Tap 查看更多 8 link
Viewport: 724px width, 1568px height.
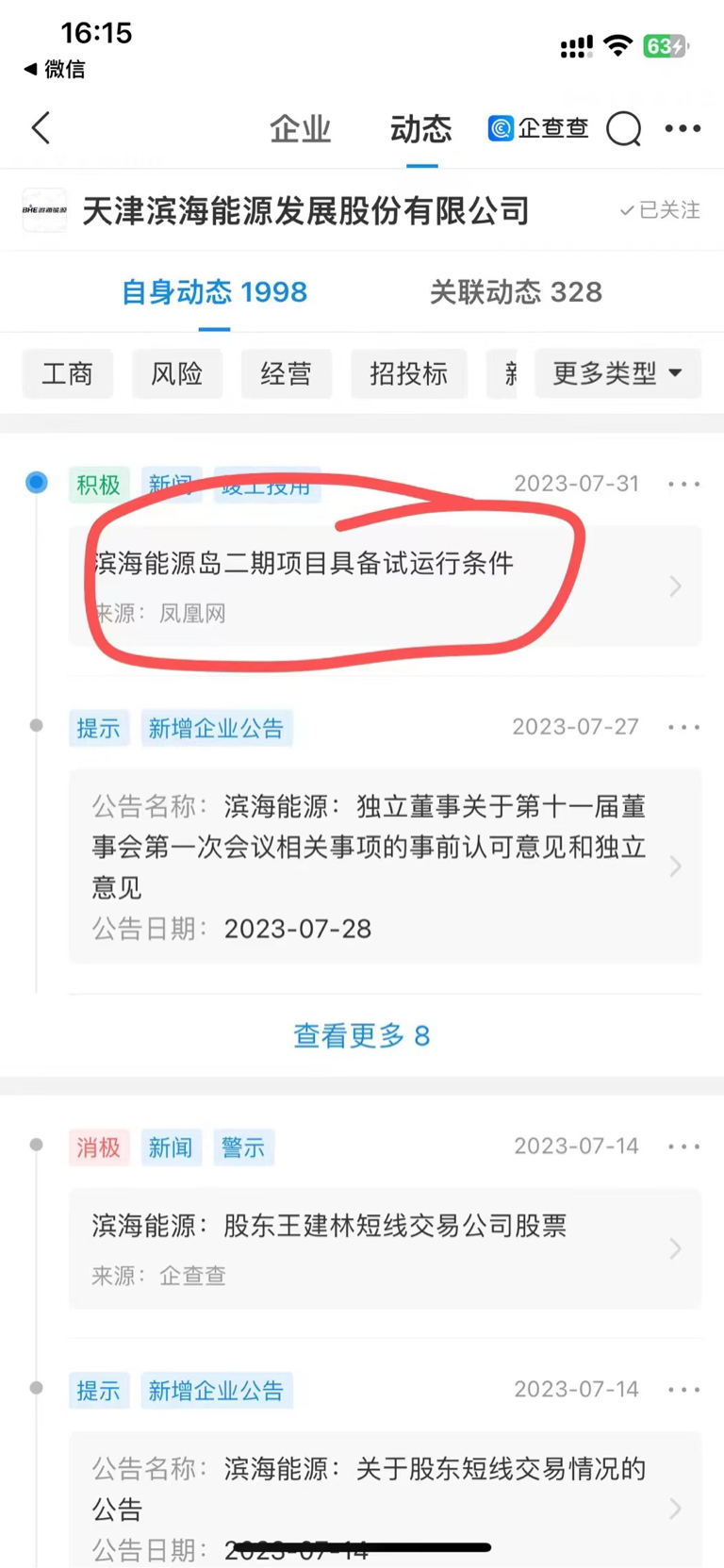[x=362, y=1035]
